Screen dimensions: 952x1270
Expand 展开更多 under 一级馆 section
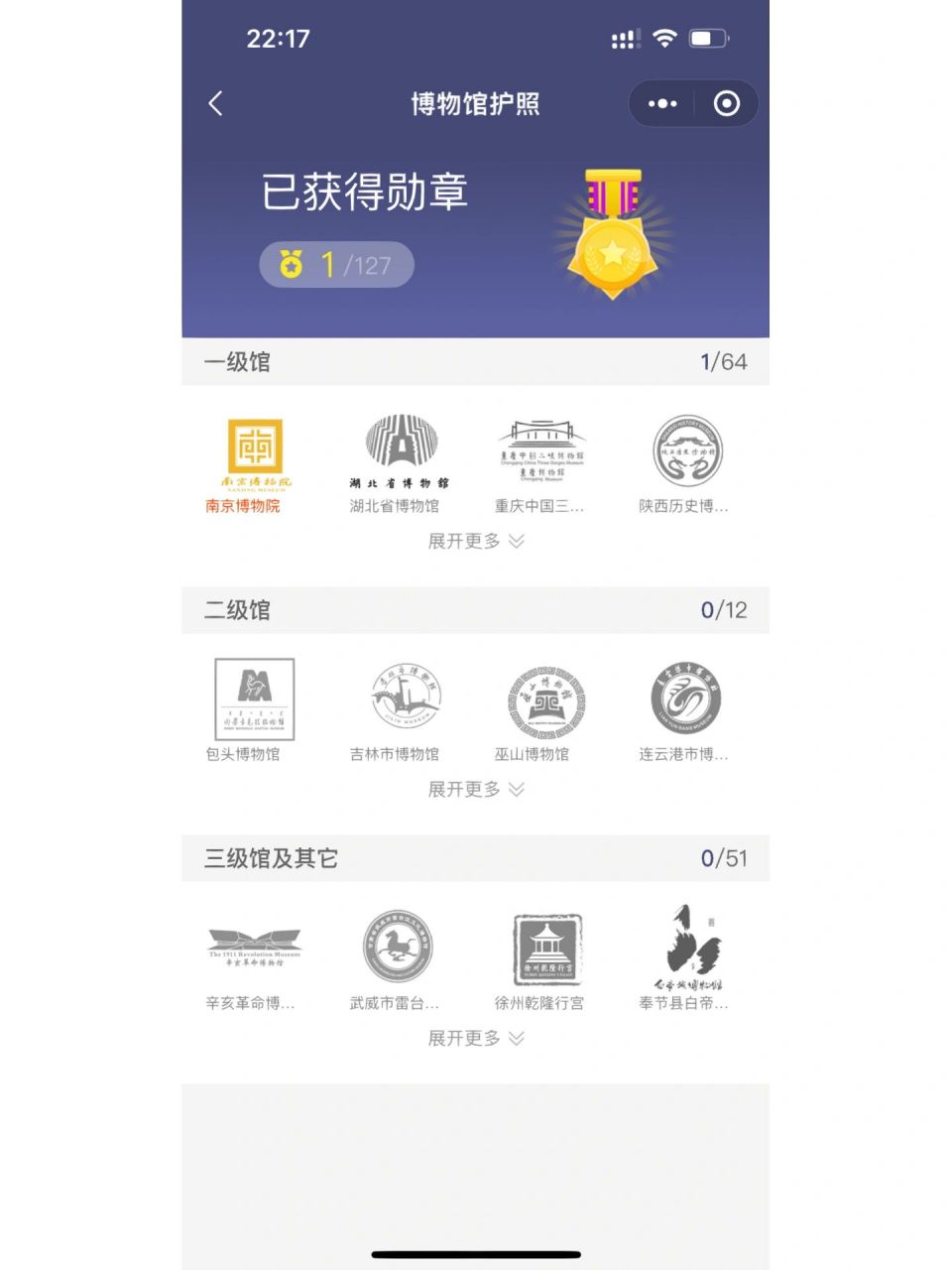click(475, 541)
